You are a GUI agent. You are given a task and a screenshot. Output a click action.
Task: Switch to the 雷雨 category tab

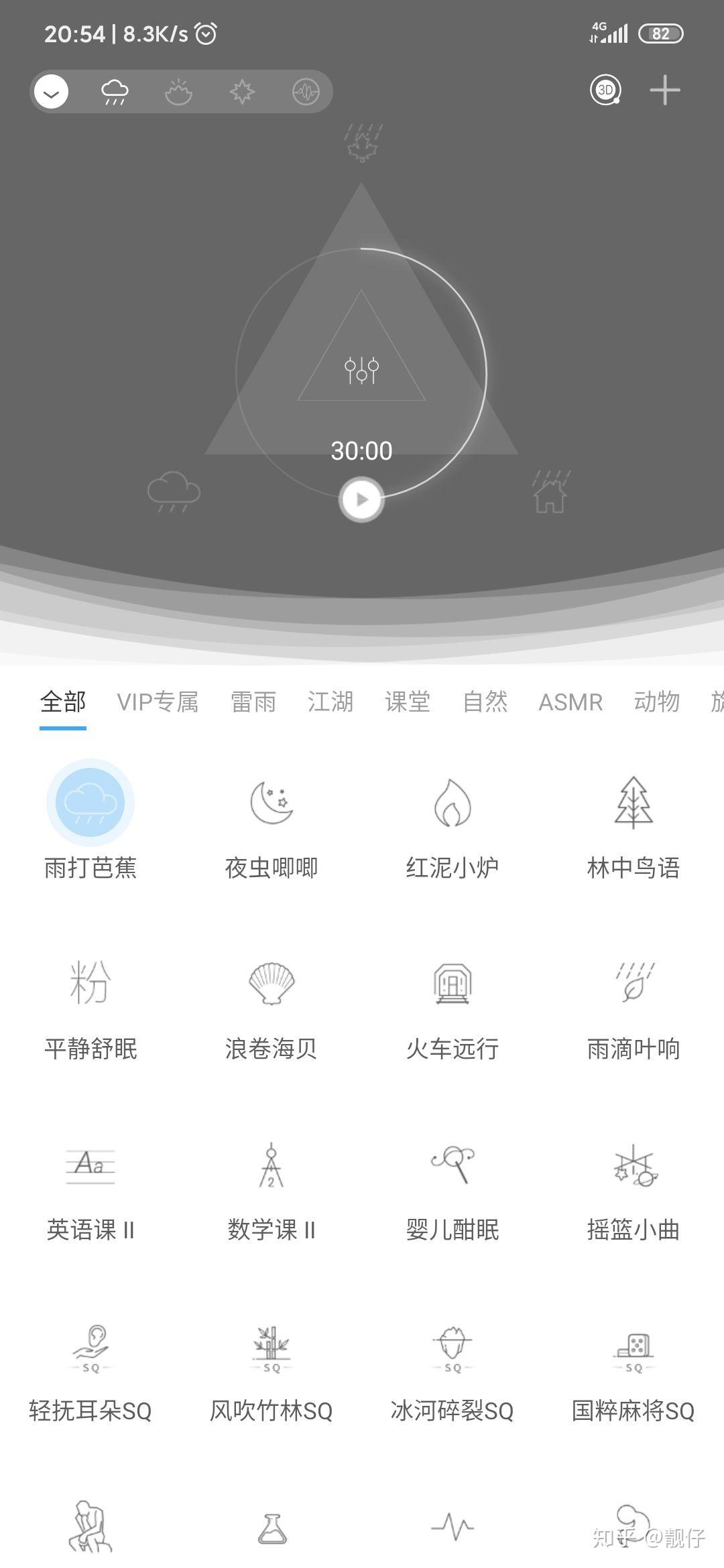click(x=253, y=702)
